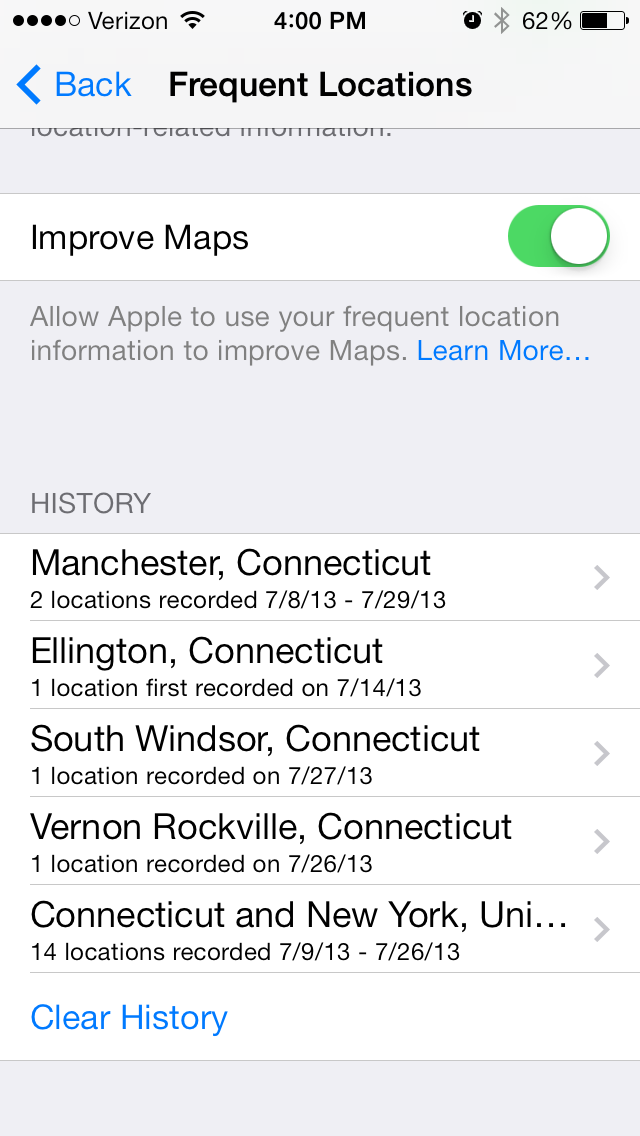Show Connecticut and New York locations
The height and width of the screenshot is (1136, 640).
pyautogui.click(x=320, y=929)
